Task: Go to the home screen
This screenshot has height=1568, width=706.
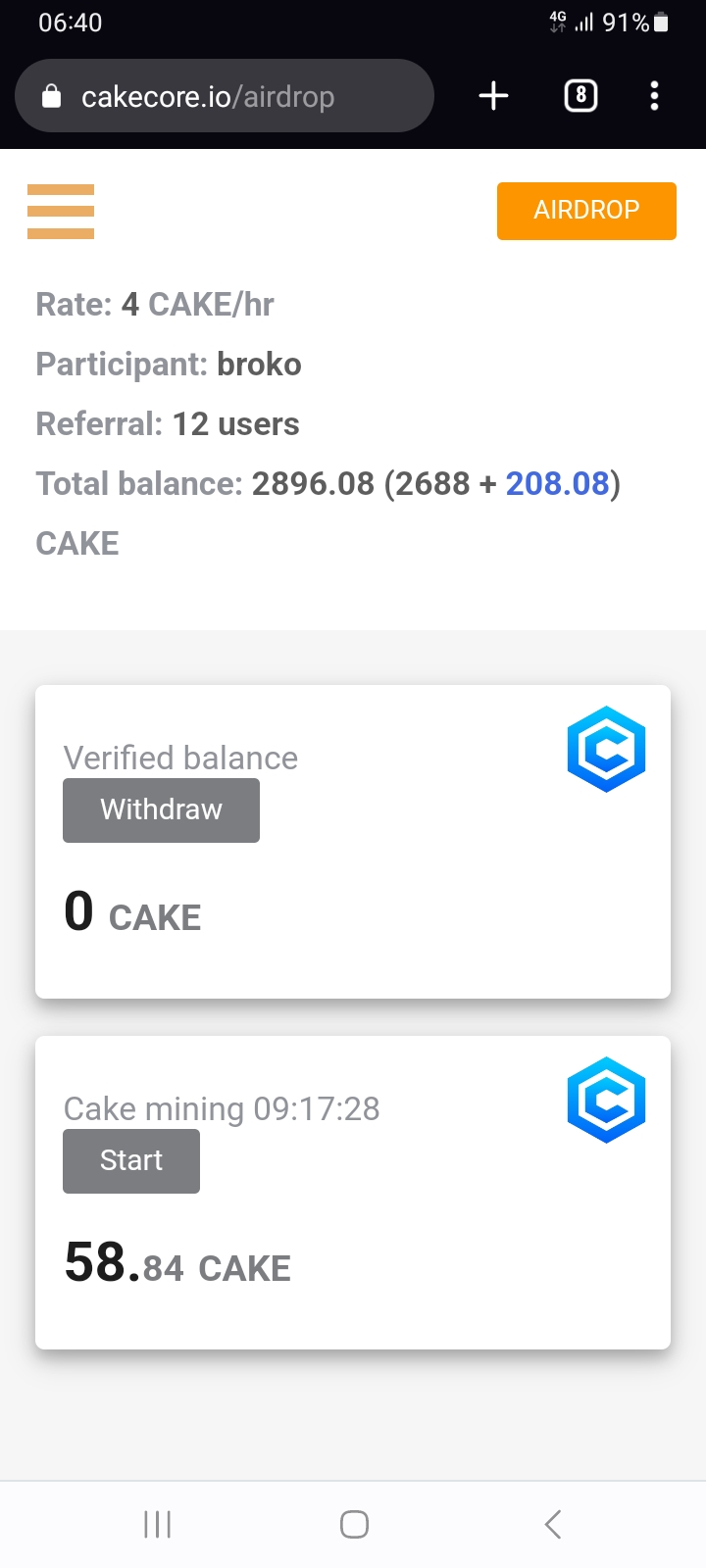Action: tap(354, 1524)
